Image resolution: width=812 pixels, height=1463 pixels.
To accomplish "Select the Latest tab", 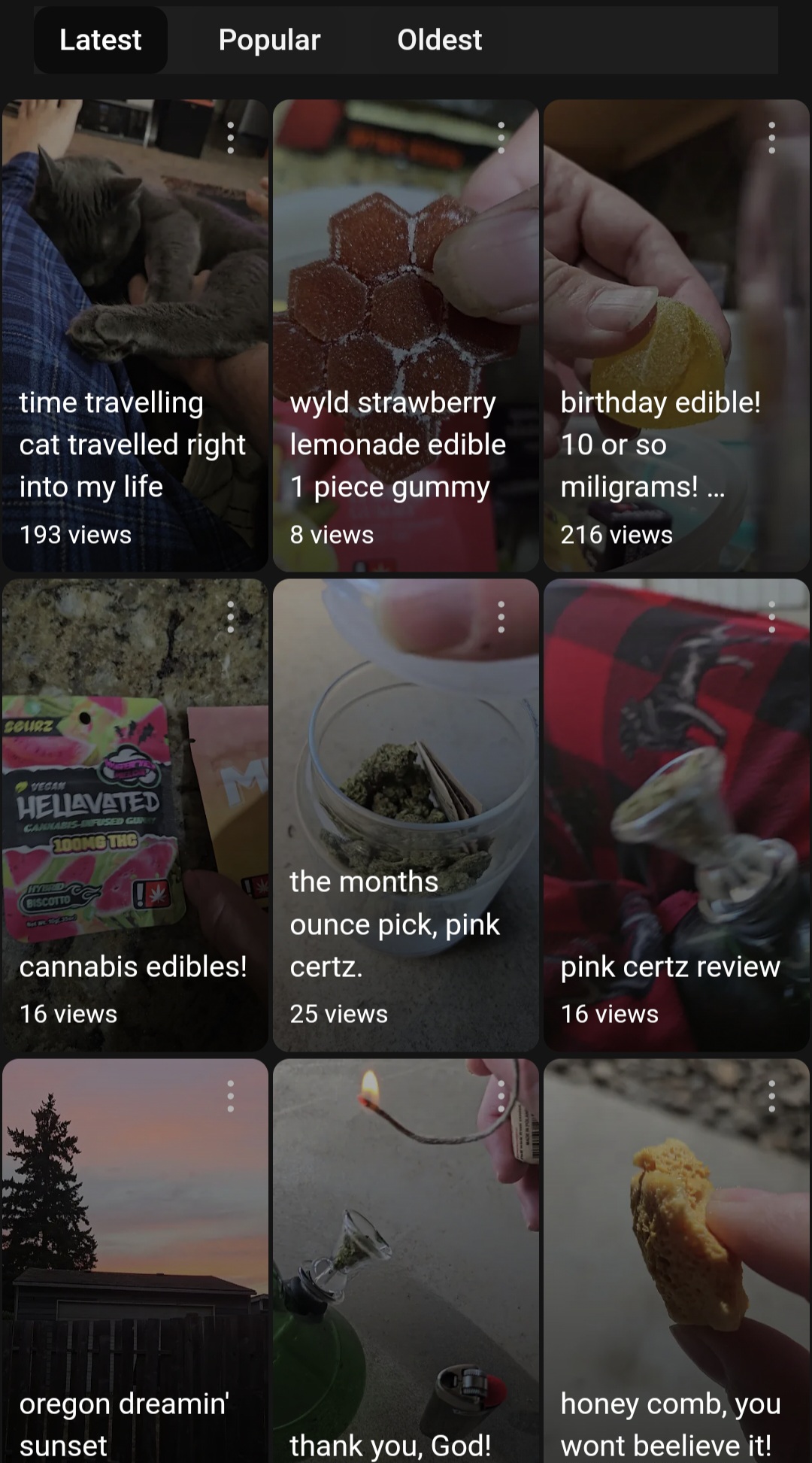I will point(100,40).
